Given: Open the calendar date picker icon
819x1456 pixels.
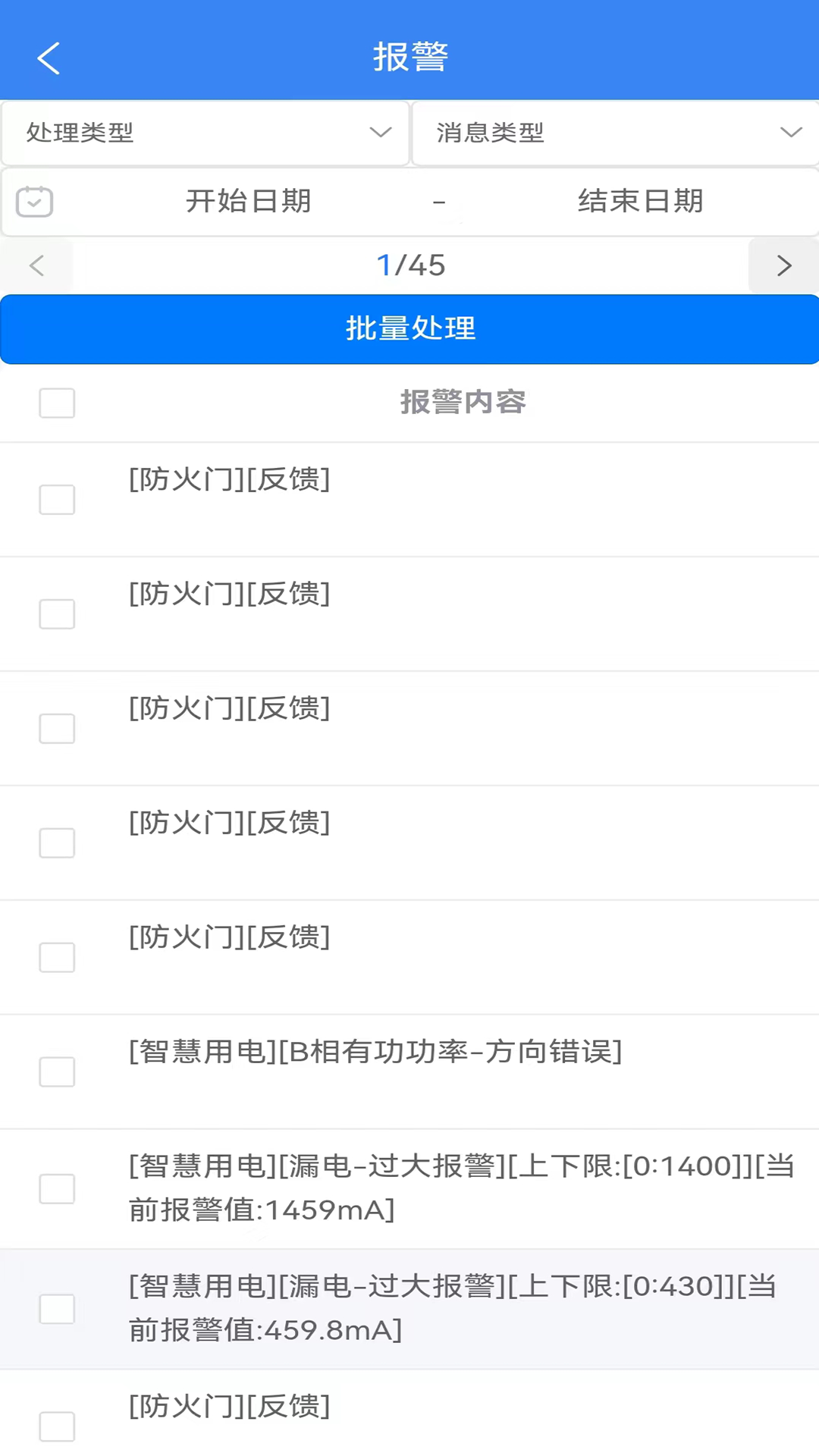Looking at the screenshot, I should click(33, 201).
